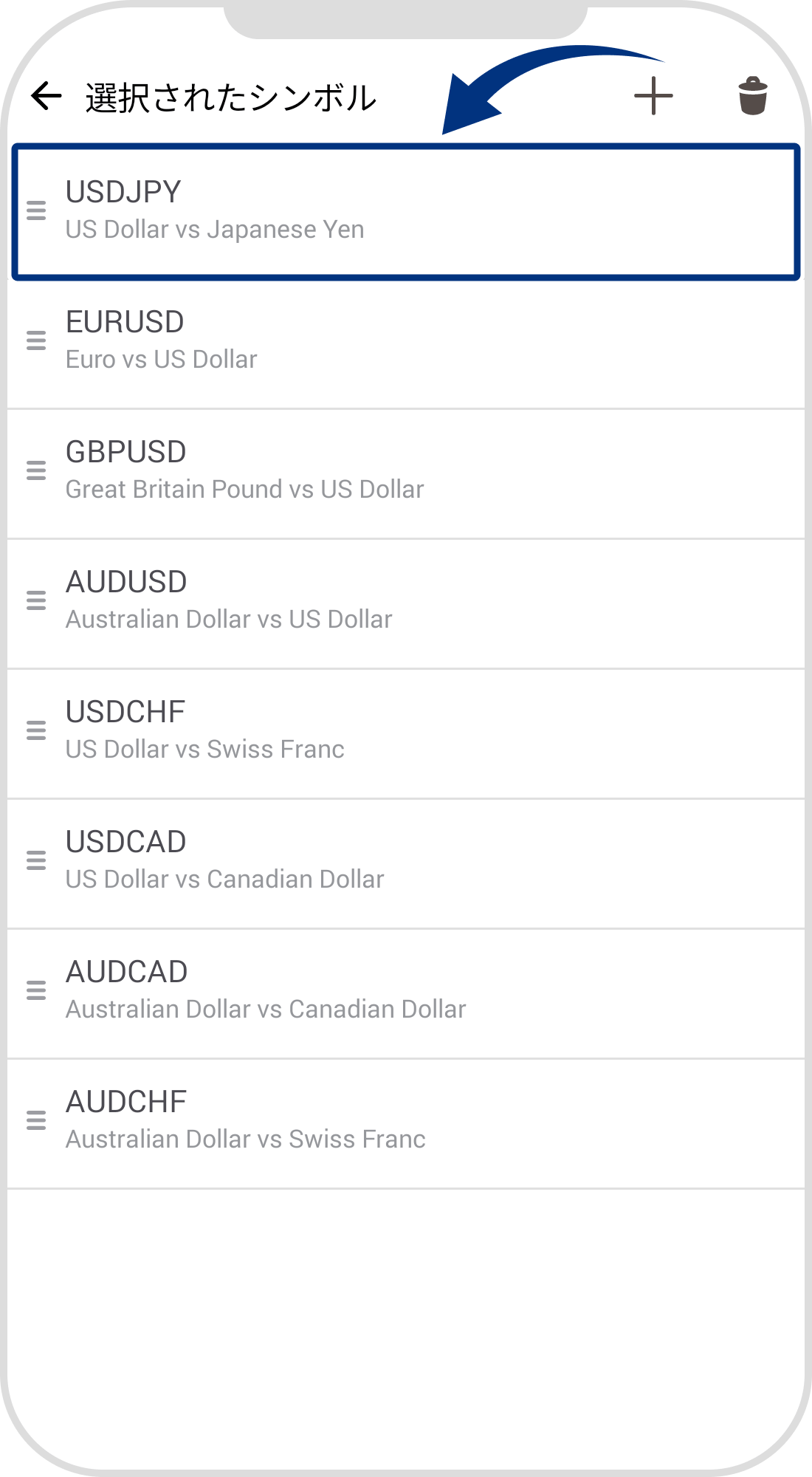Tap the AUDCHF symbol row
This screenshot has height=1477, width=812.
click(x=406, y=1121)
